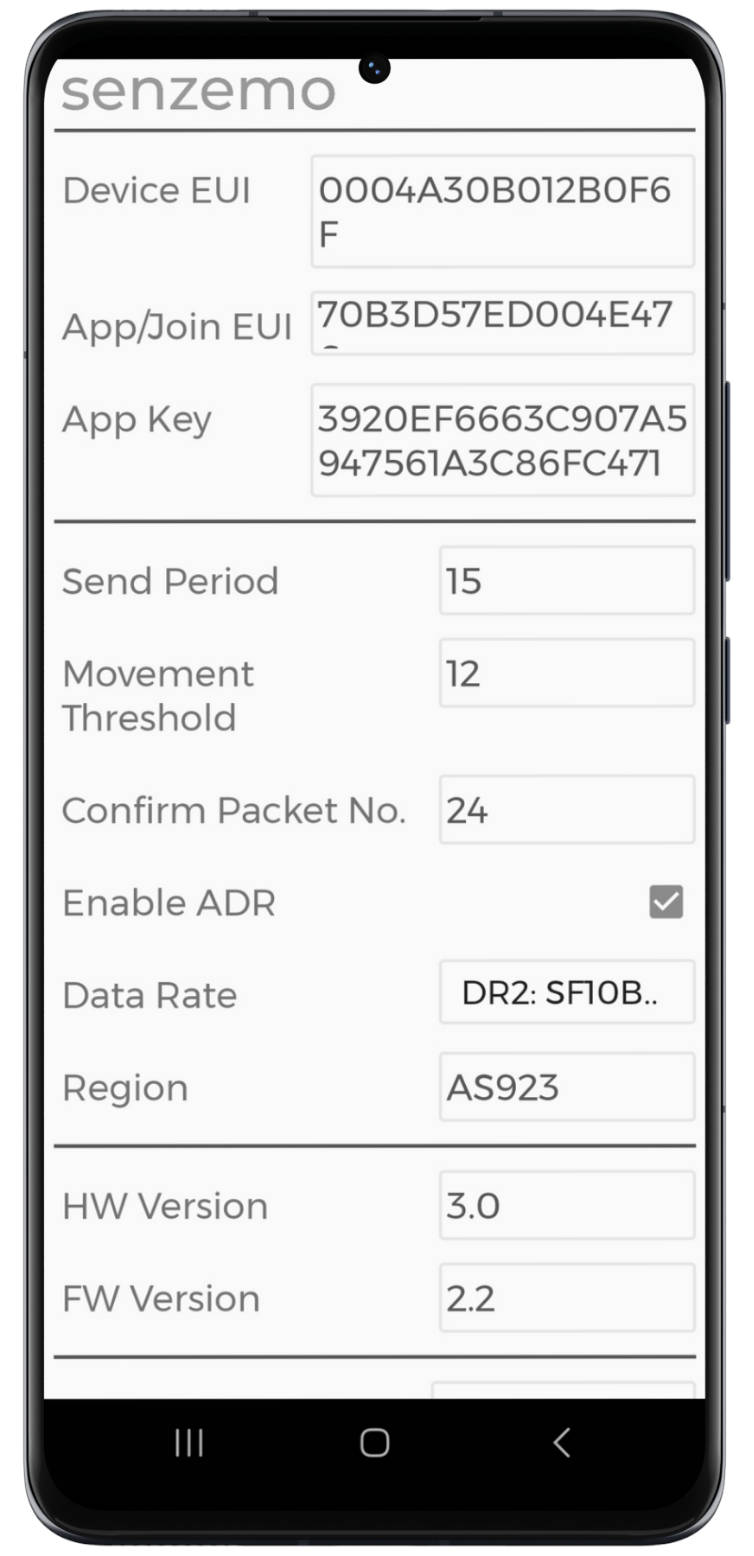The width and height of the screenshot is (754, 1556).
Task: Open recent apps from the navigation bar
Action: point(189,1442)
